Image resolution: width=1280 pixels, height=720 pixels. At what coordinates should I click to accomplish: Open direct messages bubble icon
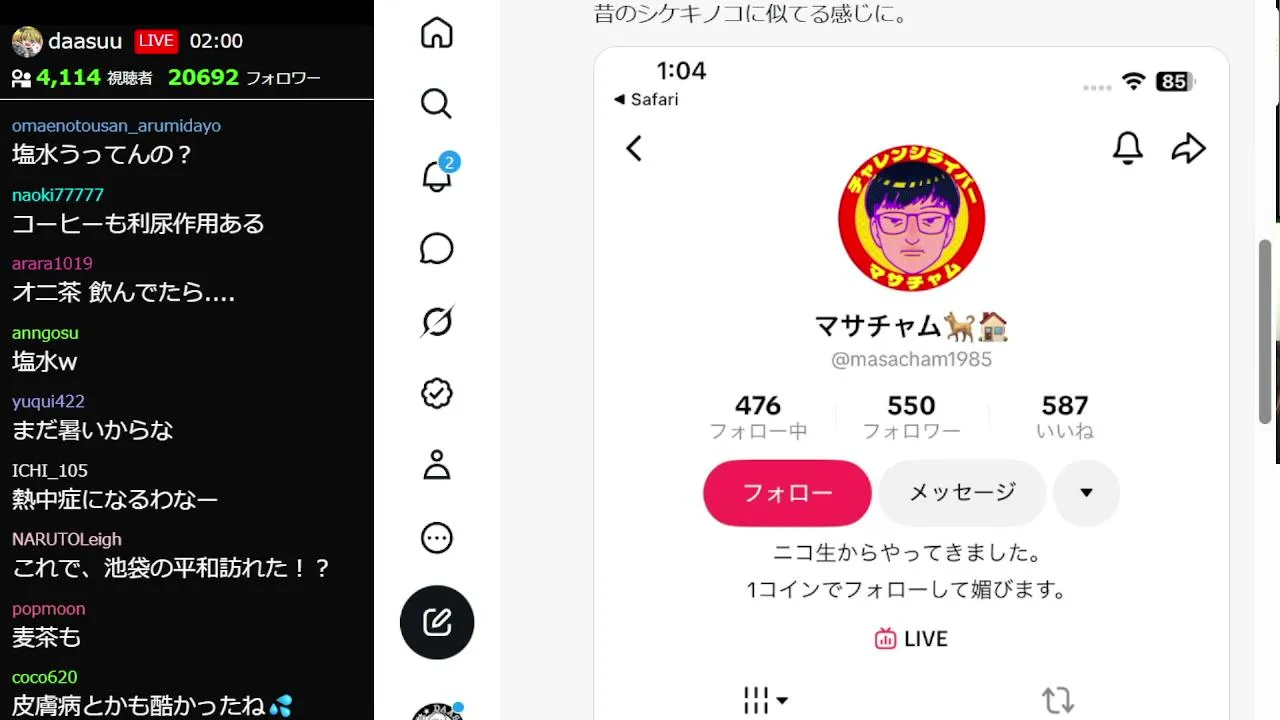(x=437, y=249)
